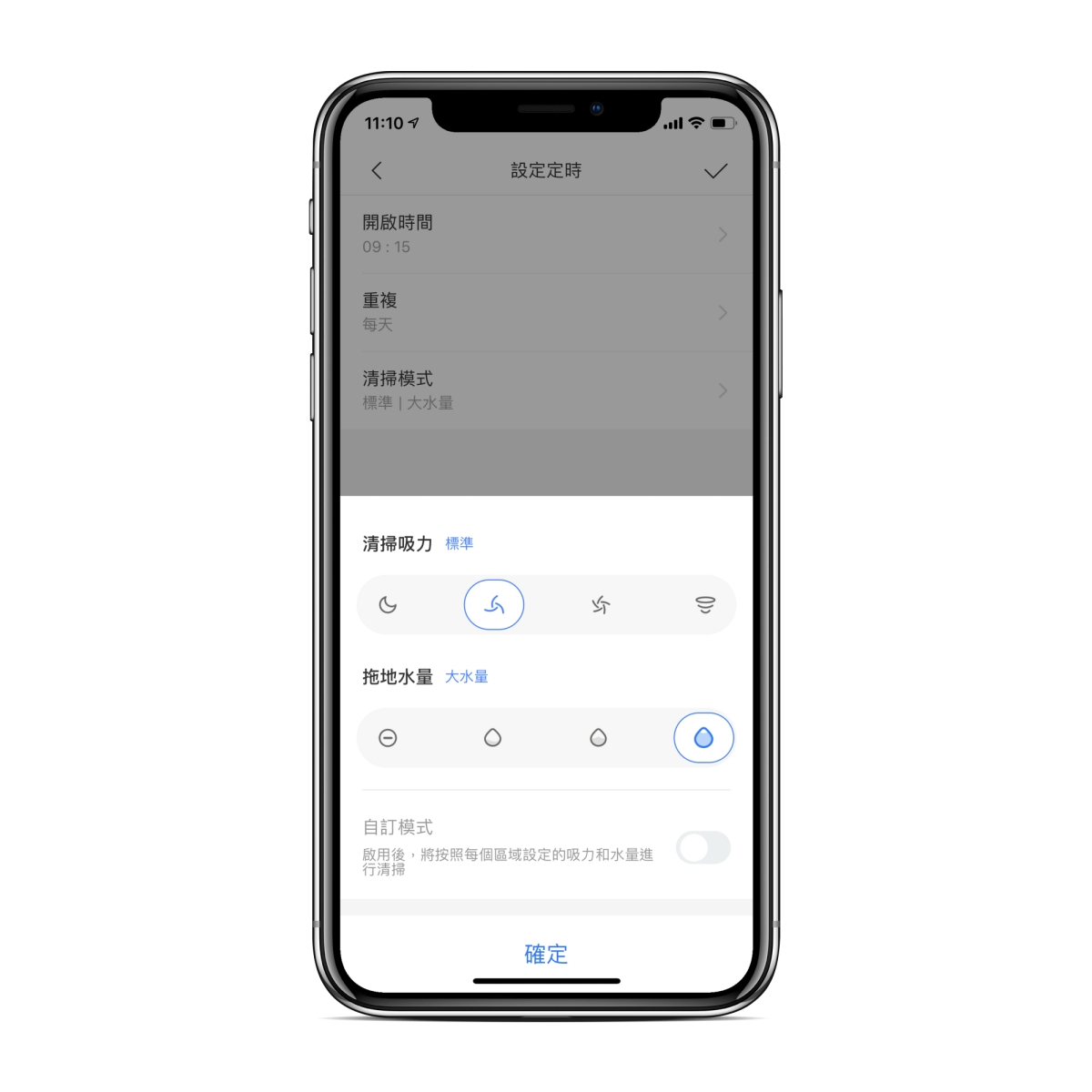Screen dimensions: 1092x1092
Task: Turn off mopping water with the minus icon
Action: point(389,738)
